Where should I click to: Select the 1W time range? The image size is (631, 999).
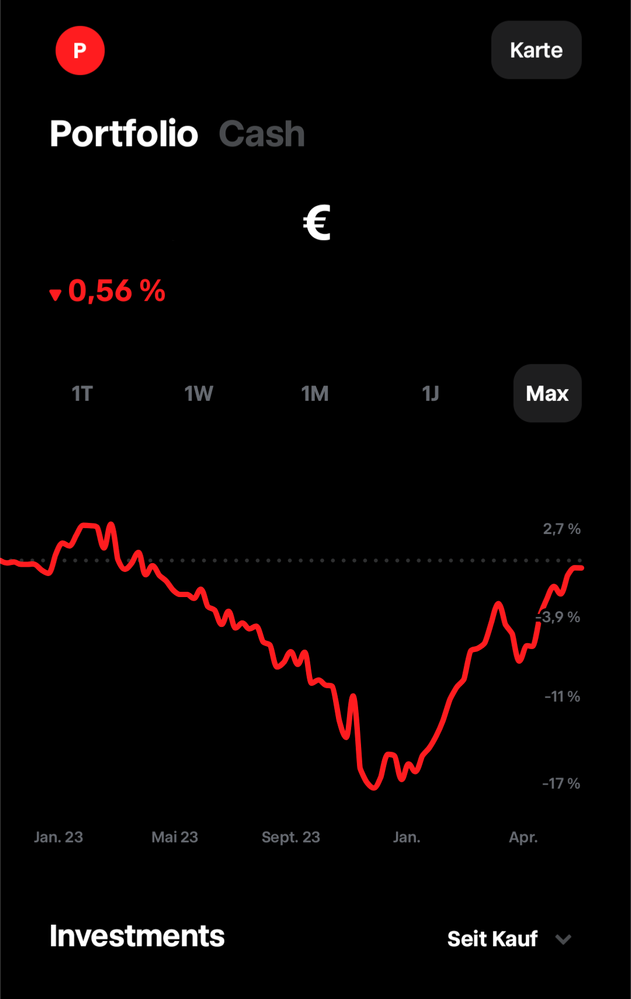tap(199, 394)
